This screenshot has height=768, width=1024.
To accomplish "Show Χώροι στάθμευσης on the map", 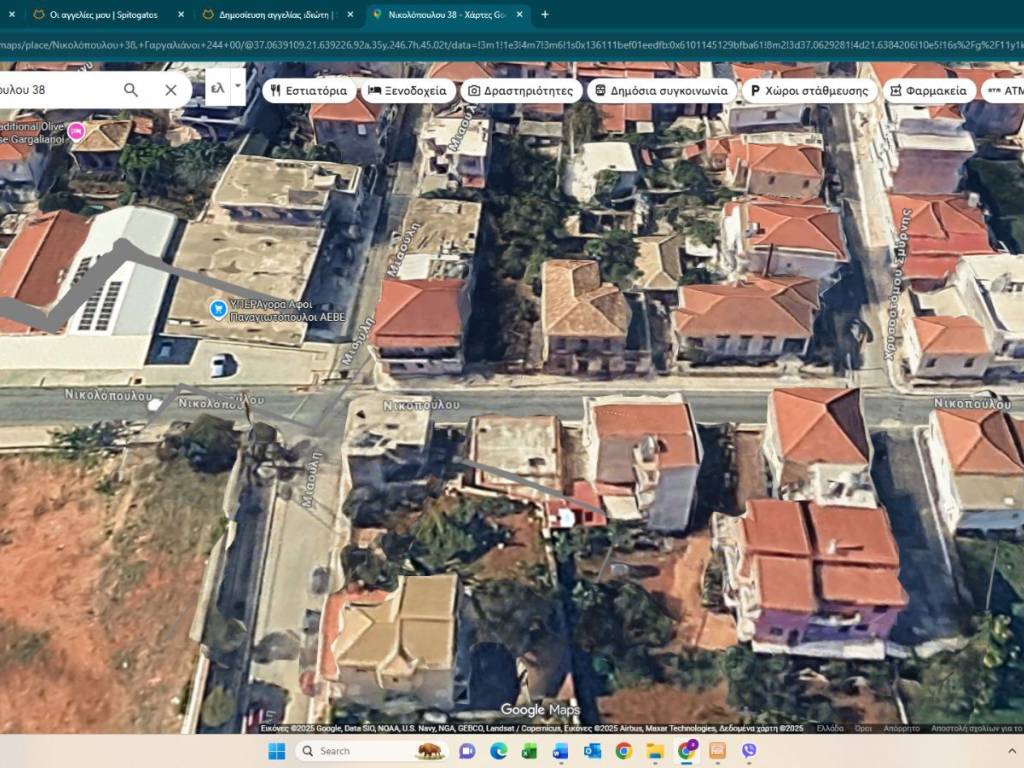I will (x=808, y=90).
